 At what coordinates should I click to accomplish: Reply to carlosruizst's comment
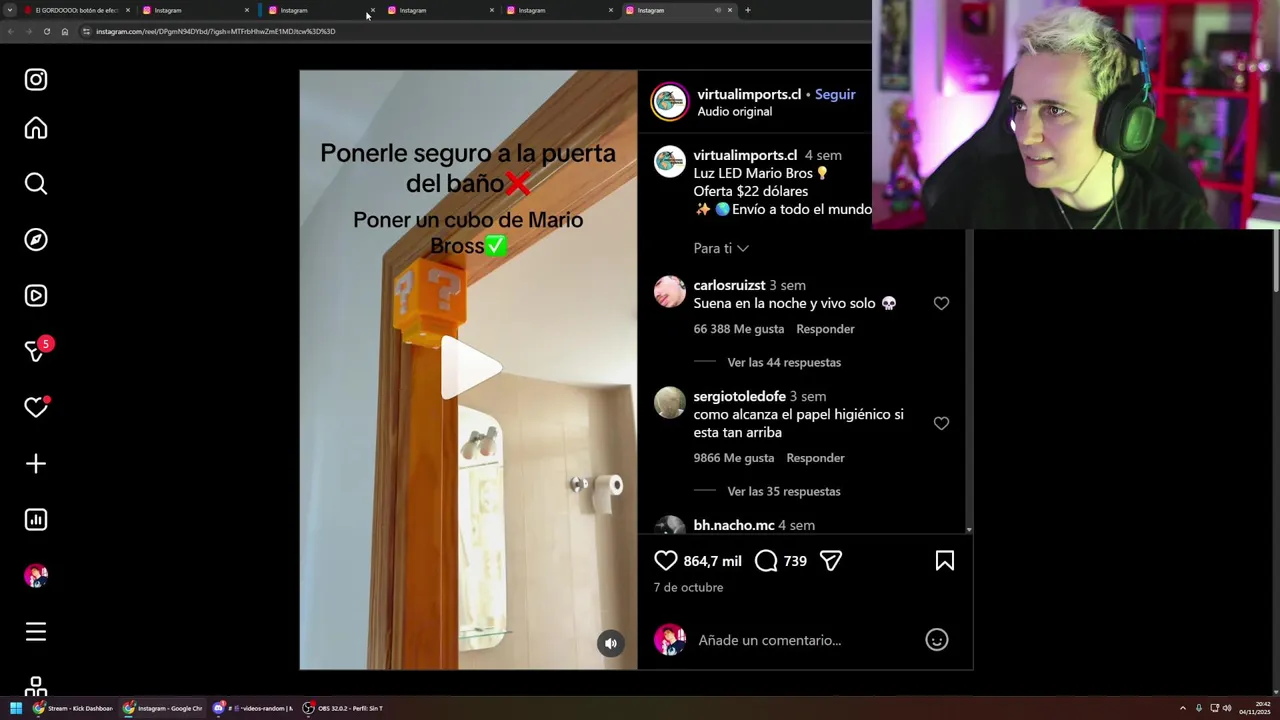click(825, 329)
